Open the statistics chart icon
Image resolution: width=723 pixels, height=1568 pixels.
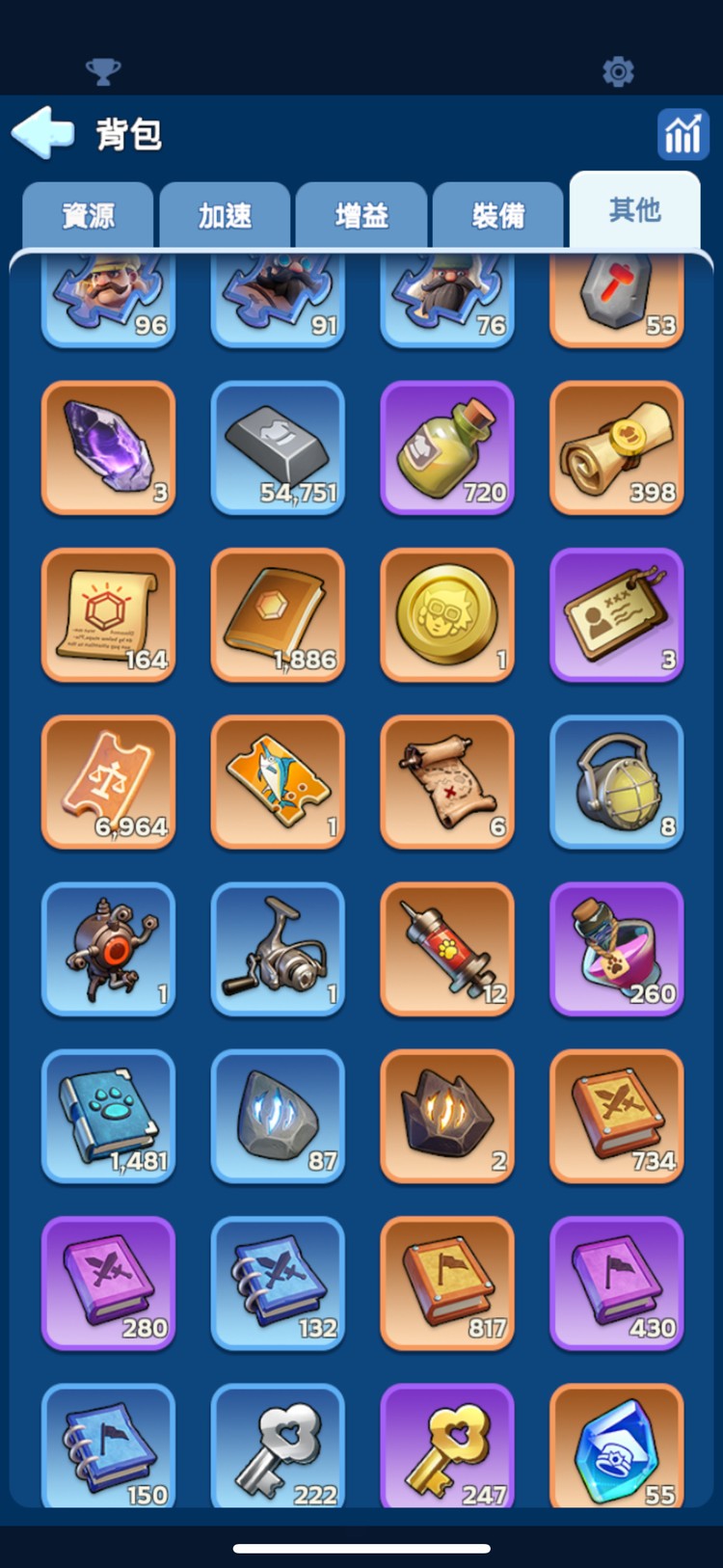tap(683, 134)
